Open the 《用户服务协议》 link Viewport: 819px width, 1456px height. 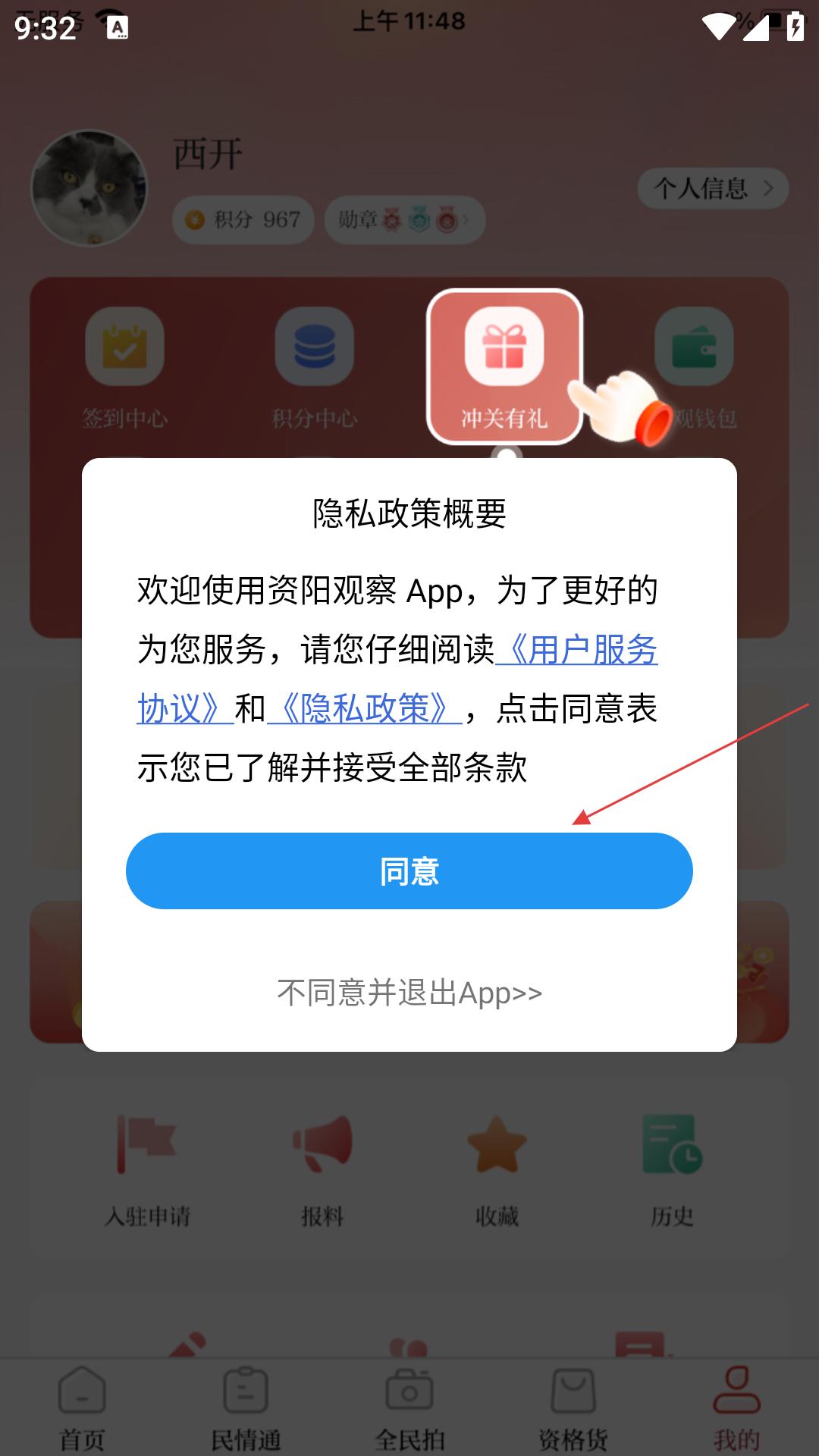click(x=576, y=650)
